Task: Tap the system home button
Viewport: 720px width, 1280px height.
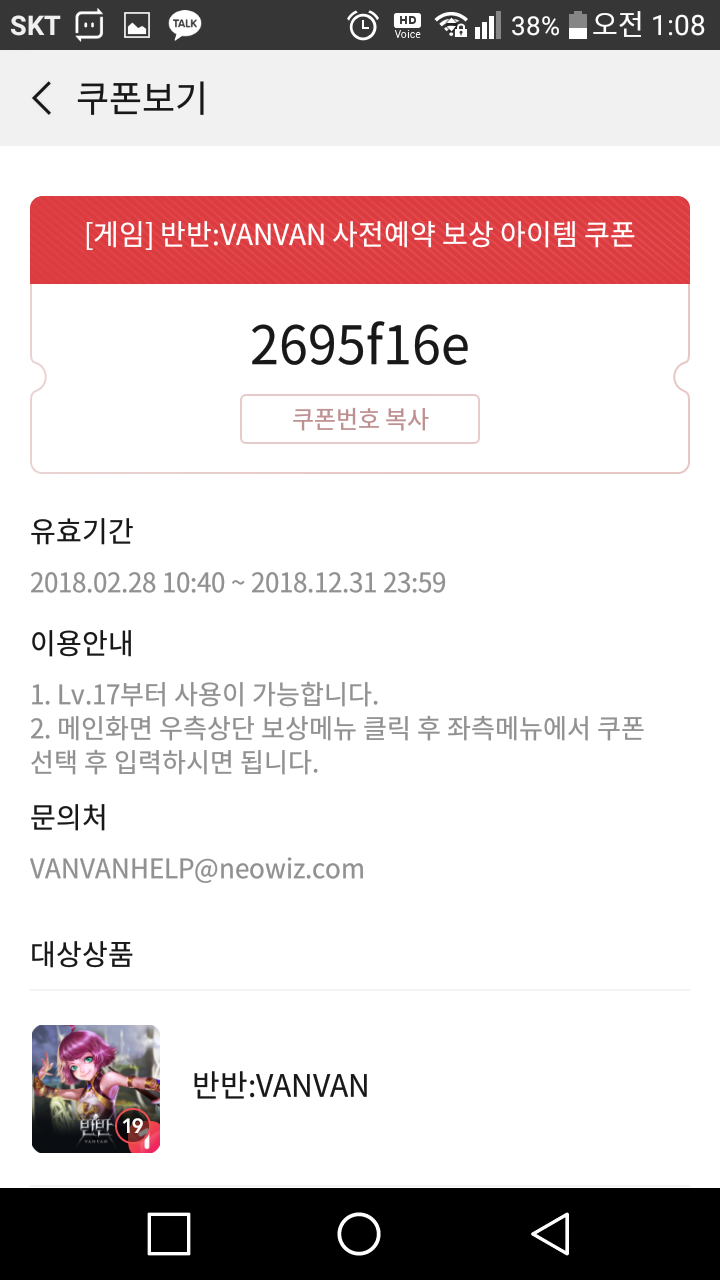Action: [359, 1233]
